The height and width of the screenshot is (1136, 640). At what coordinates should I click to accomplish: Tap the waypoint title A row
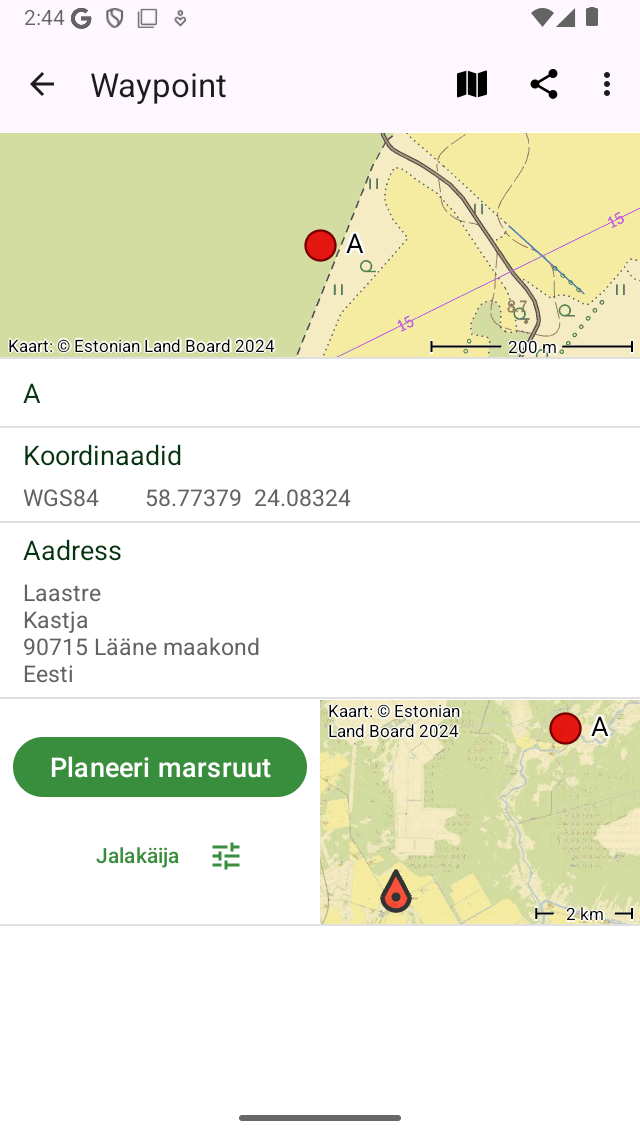(x=320, y=394)
